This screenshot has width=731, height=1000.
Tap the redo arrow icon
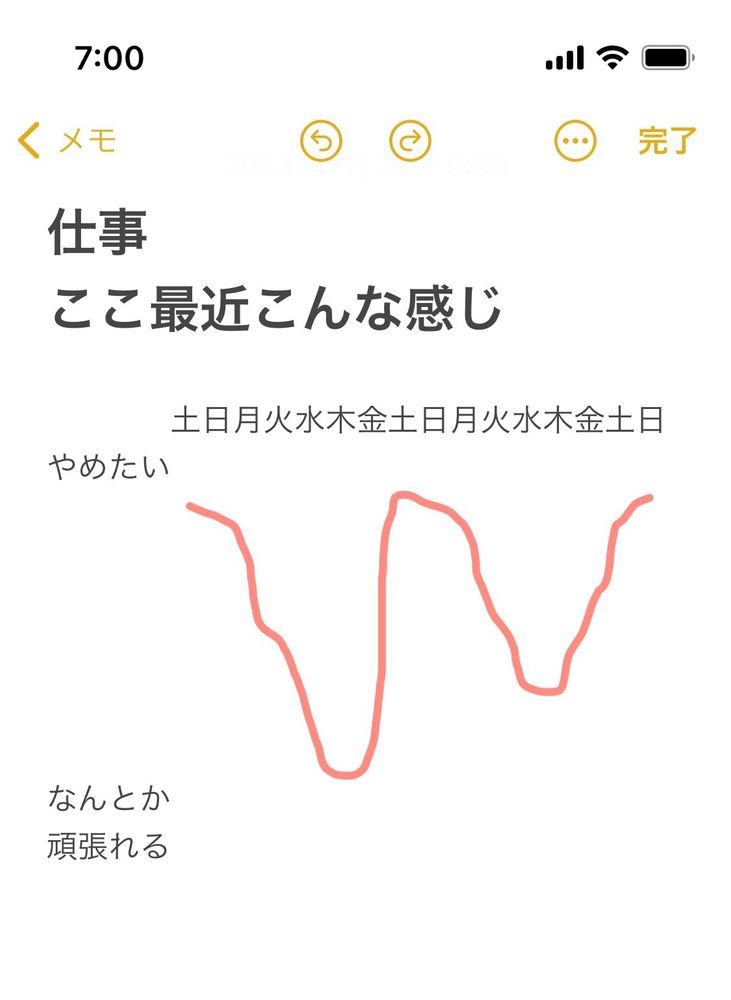[x=406, y=141]
